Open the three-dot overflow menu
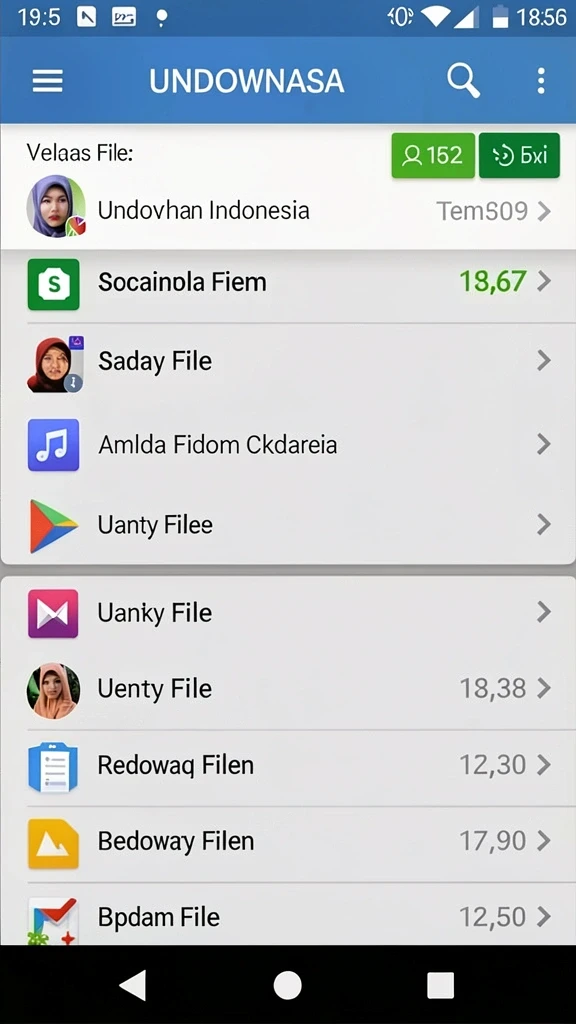The width and height of the screenshot is (576, 1024). pos(541,81)
